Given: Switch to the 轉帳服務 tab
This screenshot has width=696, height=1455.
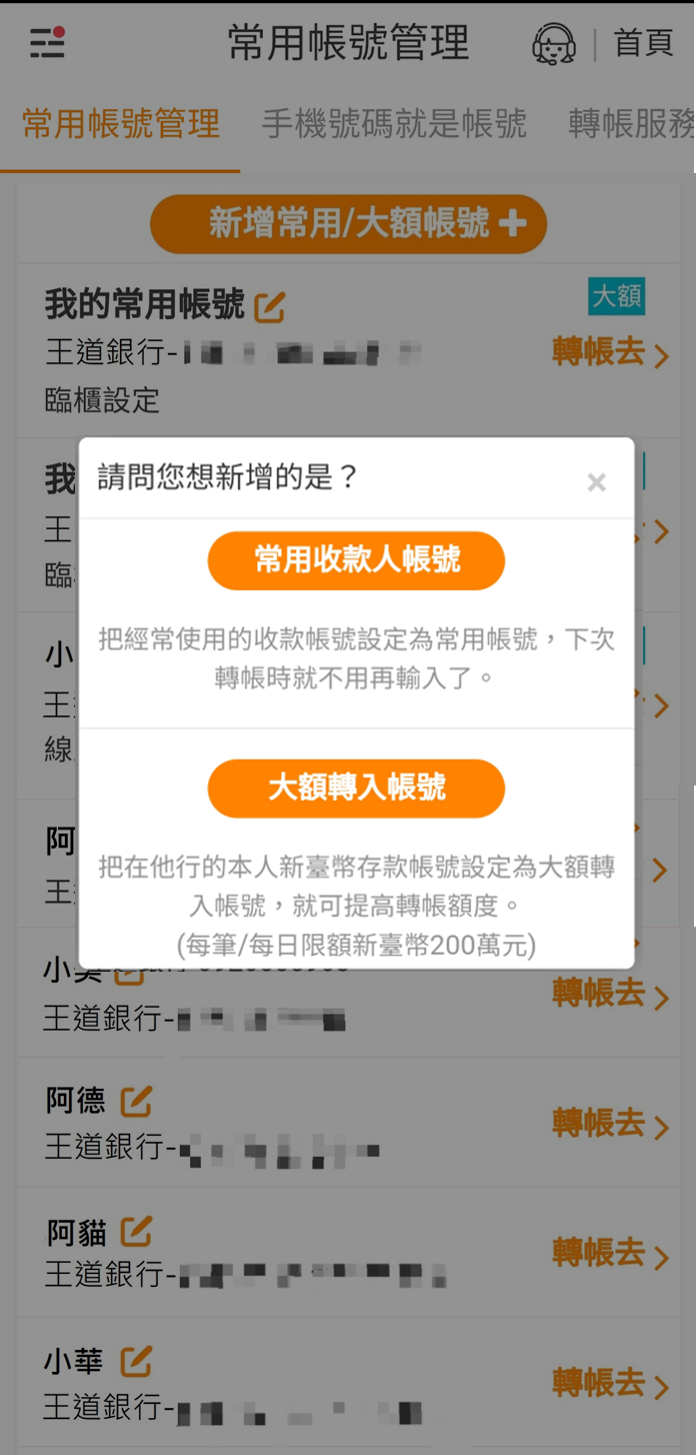Looking at the screenshot, I should coord(630,124).
